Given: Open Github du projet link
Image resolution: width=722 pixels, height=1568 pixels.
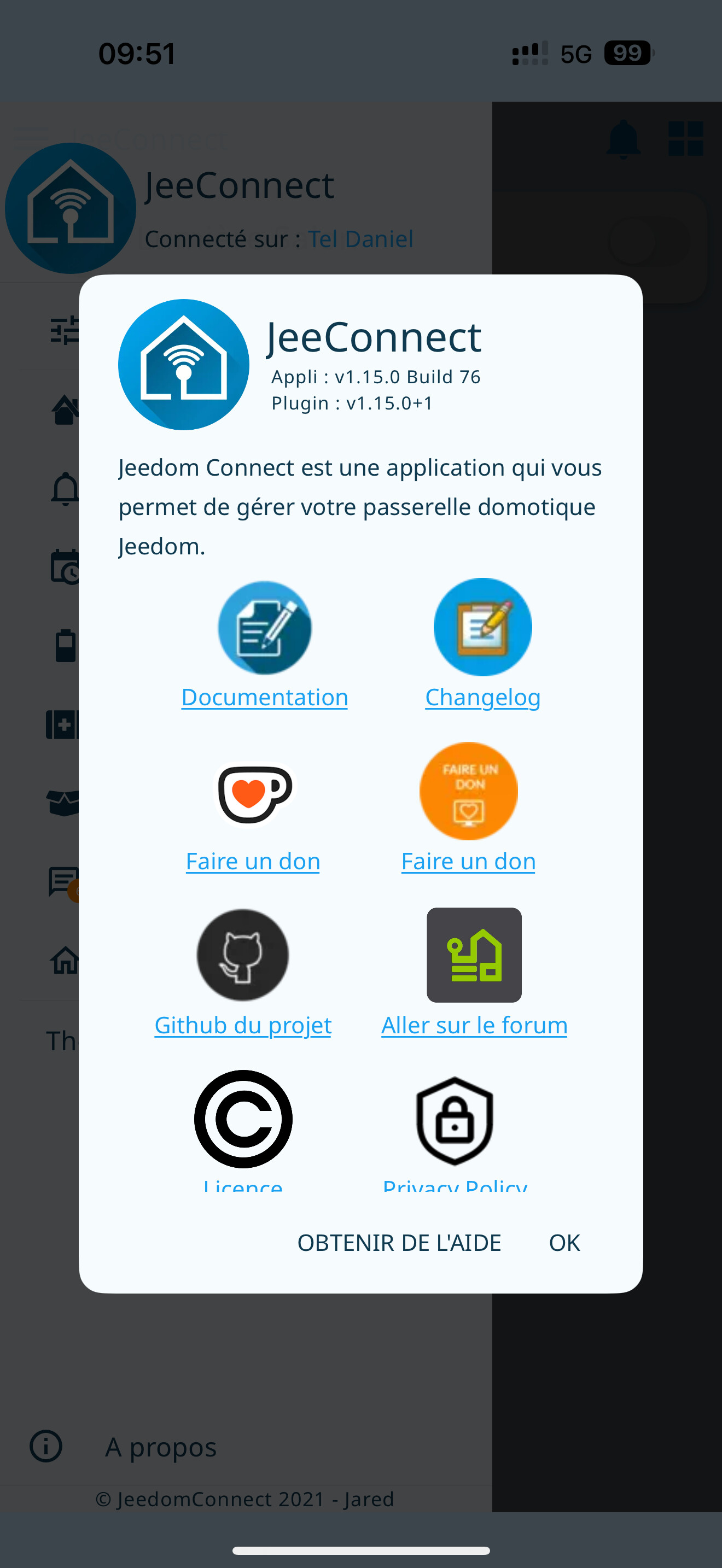Looking at the screenshot, I should click(243, 1026).
